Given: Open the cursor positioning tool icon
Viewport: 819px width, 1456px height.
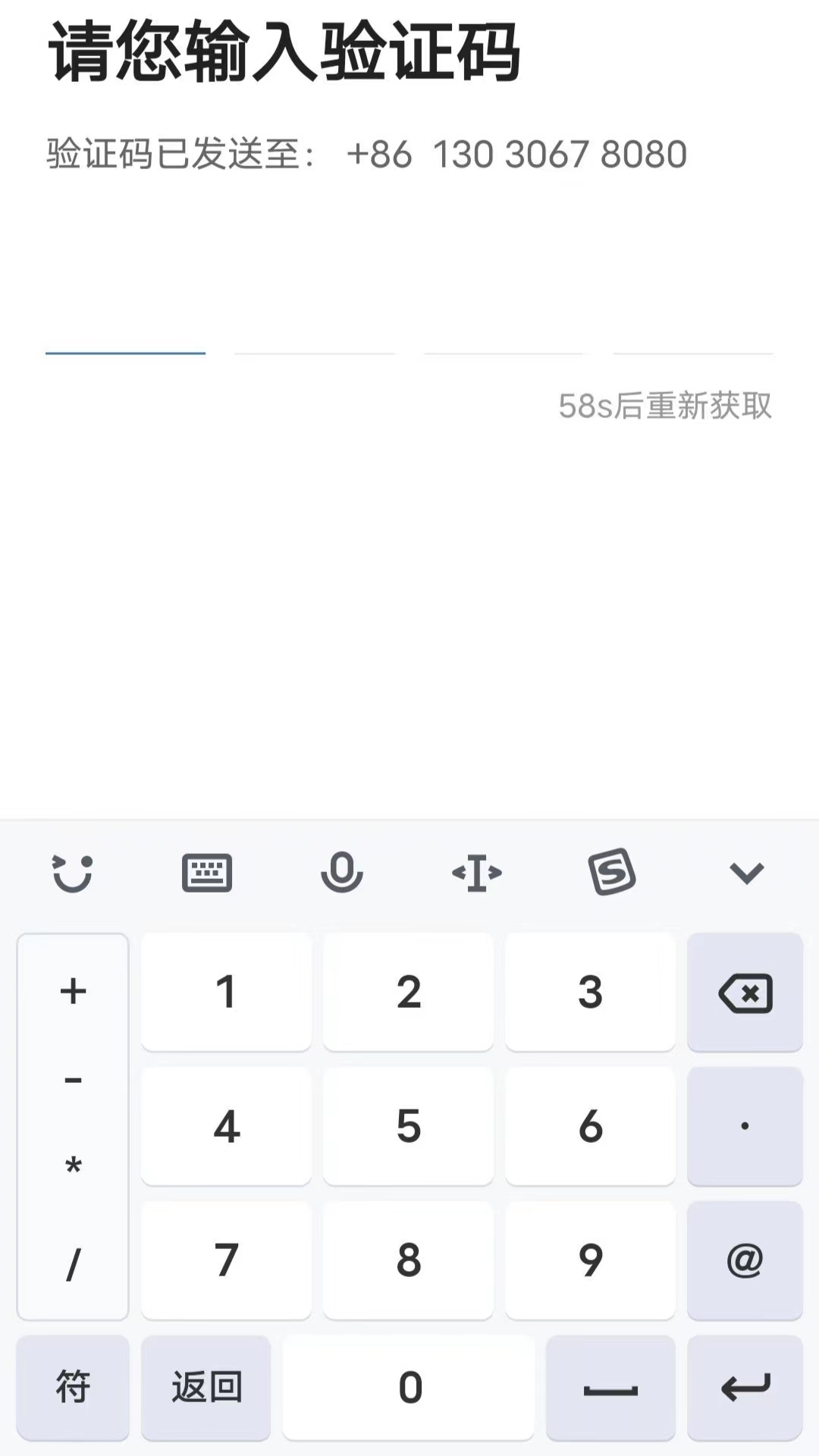Looking at the screenshot, I should pyautogui.click(x=476, y=872).
